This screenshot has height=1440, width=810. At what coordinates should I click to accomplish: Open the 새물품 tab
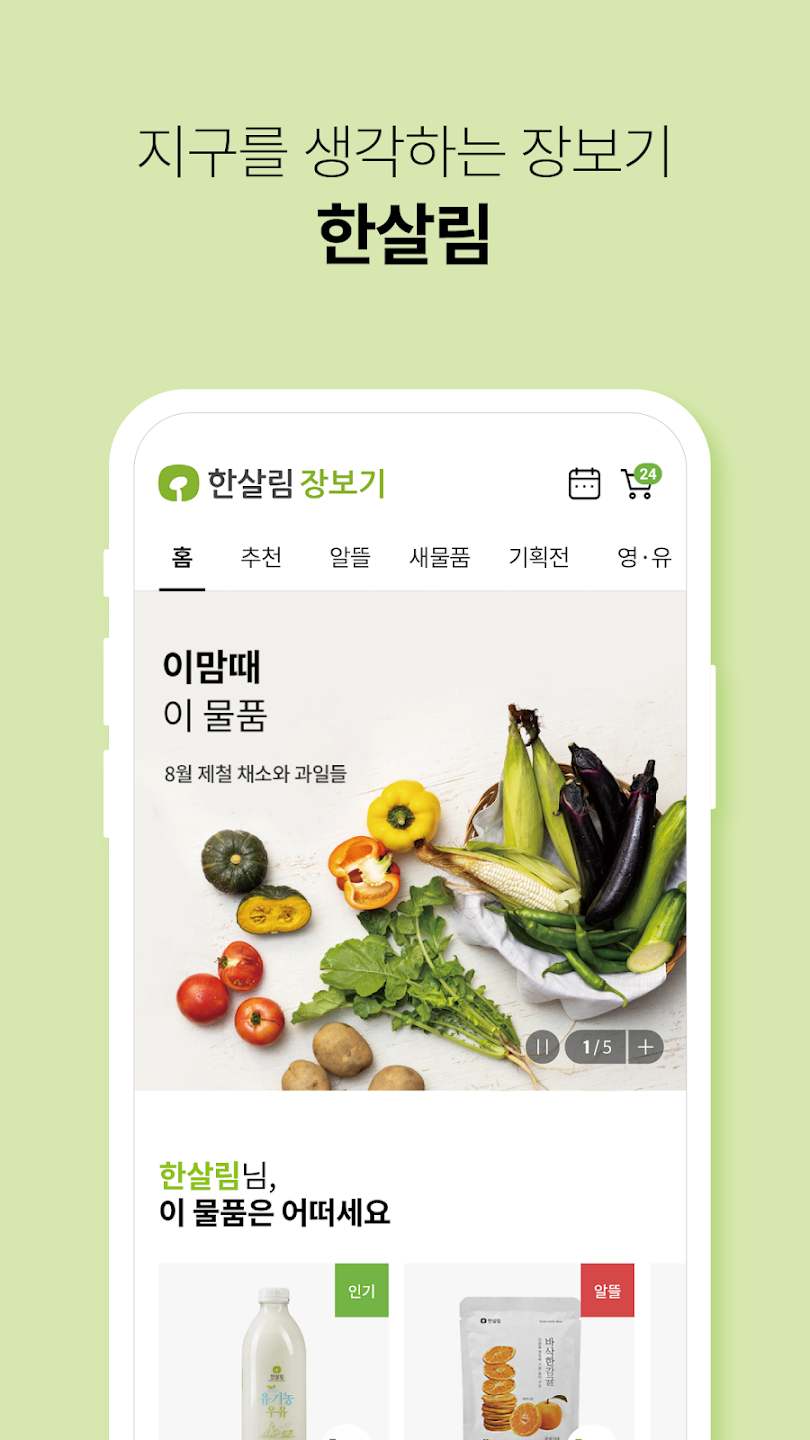(x=440, y=557)
